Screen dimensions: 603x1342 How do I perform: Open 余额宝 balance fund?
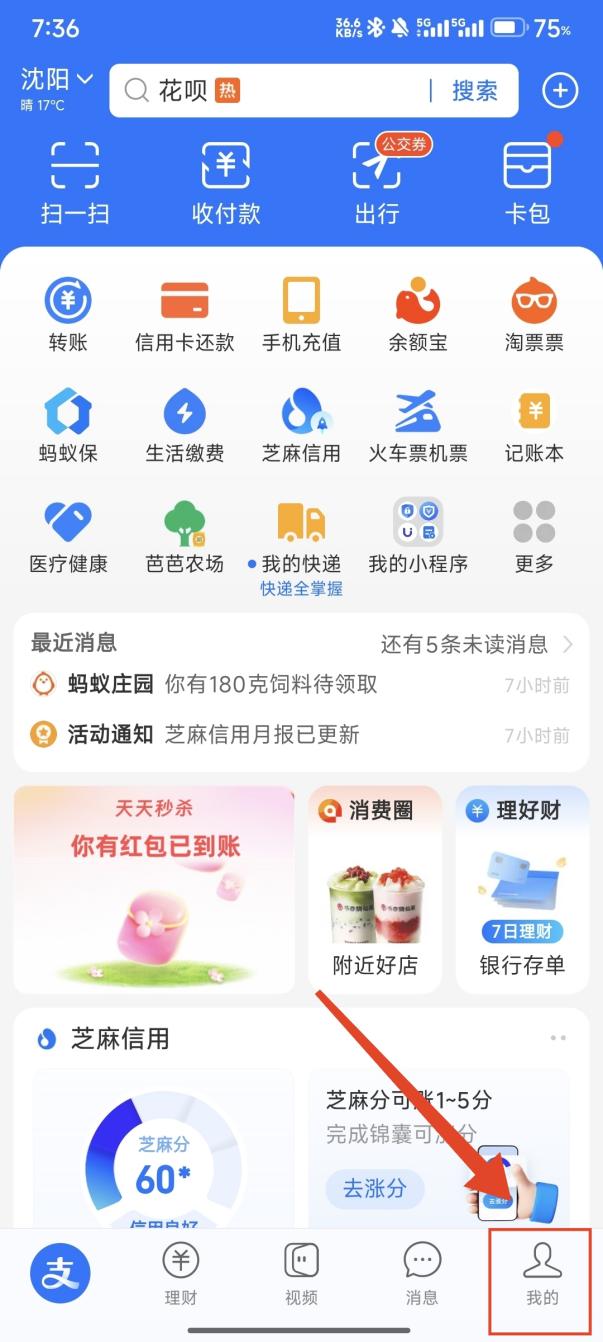click(x=418, y=315)
